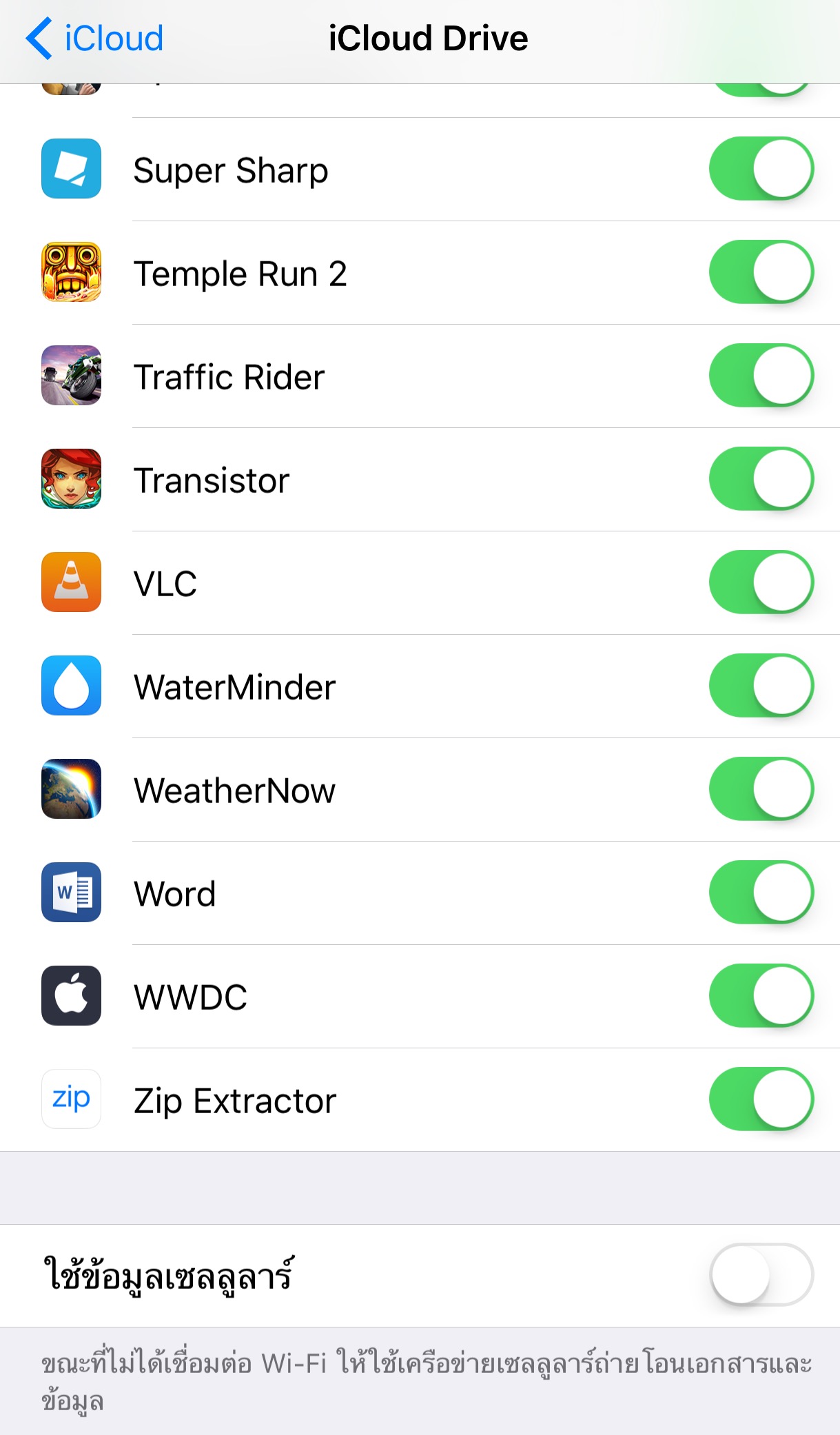This screenshot has height=1435, width=840.
Task: Toggle off Traffic Rider iCloud access
Action: pos(761,376)
